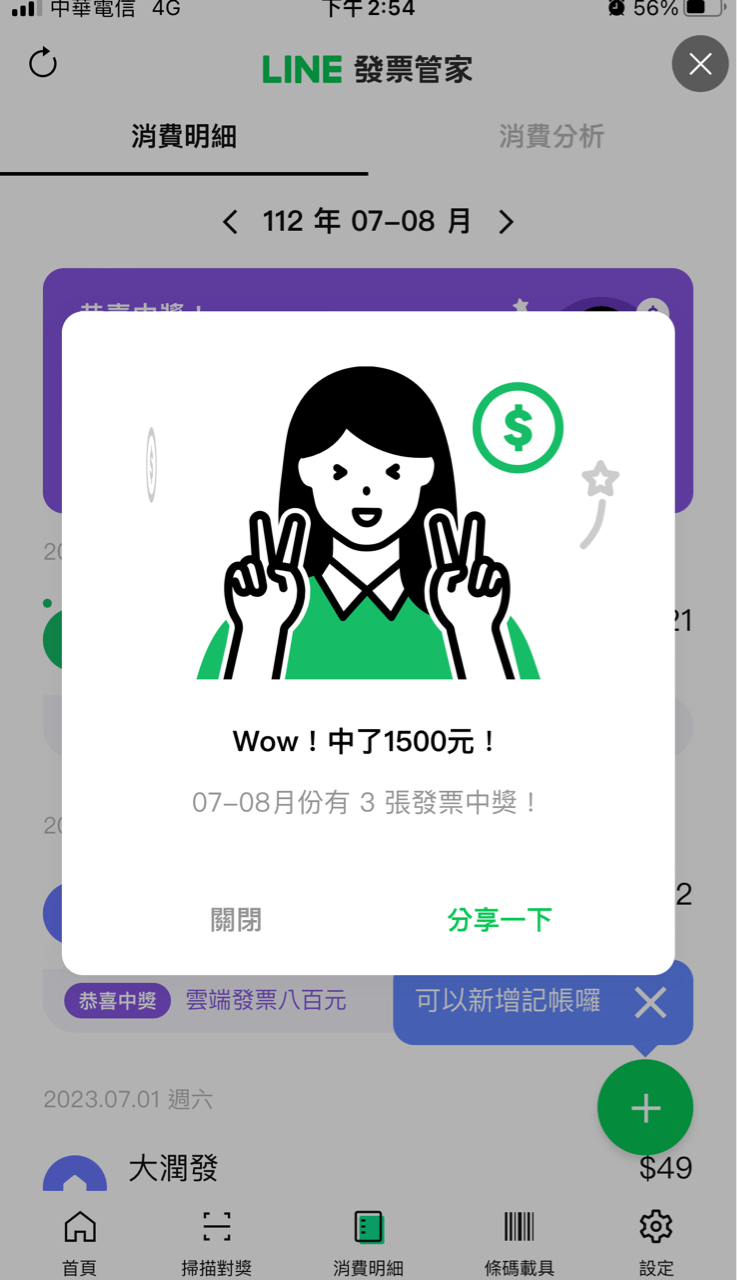Add a new expense record
737x1280 pixels.
[645, 1108]
